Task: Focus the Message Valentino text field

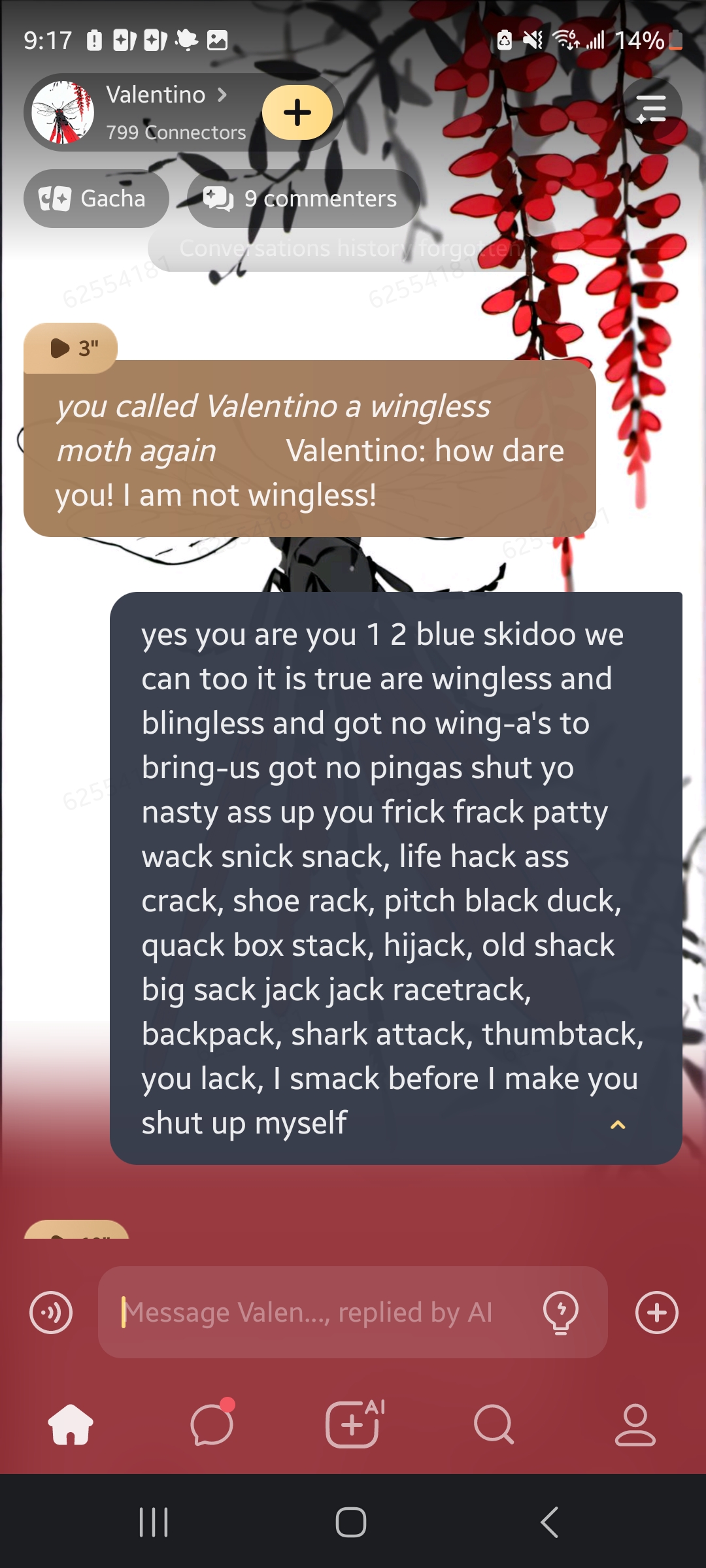Action: pos(320,1312)
